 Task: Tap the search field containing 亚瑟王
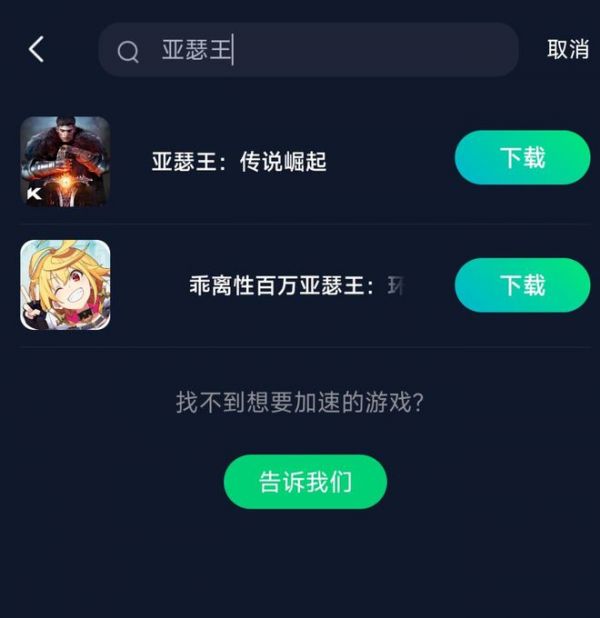pyautogui.click(x=308, y=50)
